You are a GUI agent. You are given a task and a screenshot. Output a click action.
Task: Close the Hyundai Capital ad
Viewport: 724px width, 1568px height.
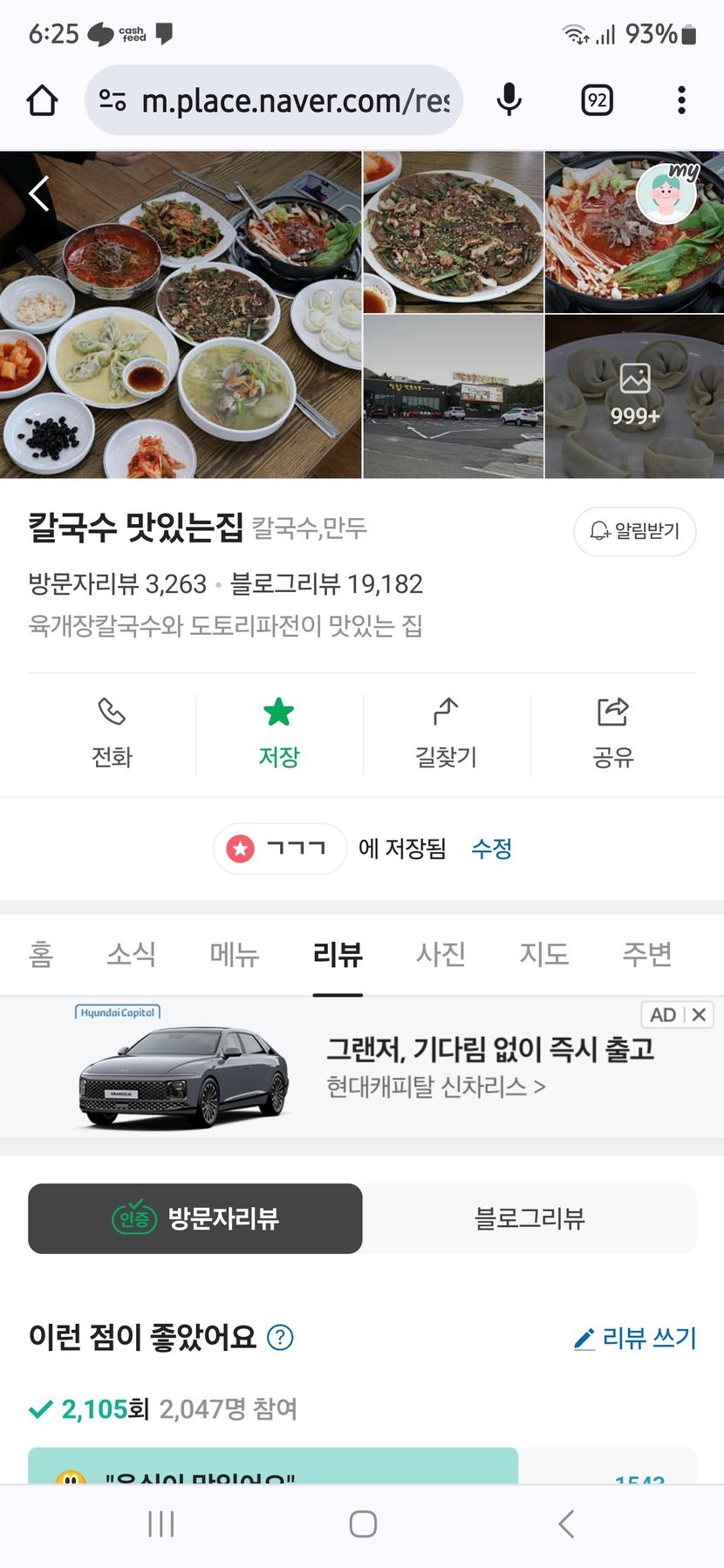pyautogui.click(x=699, y=1014)
